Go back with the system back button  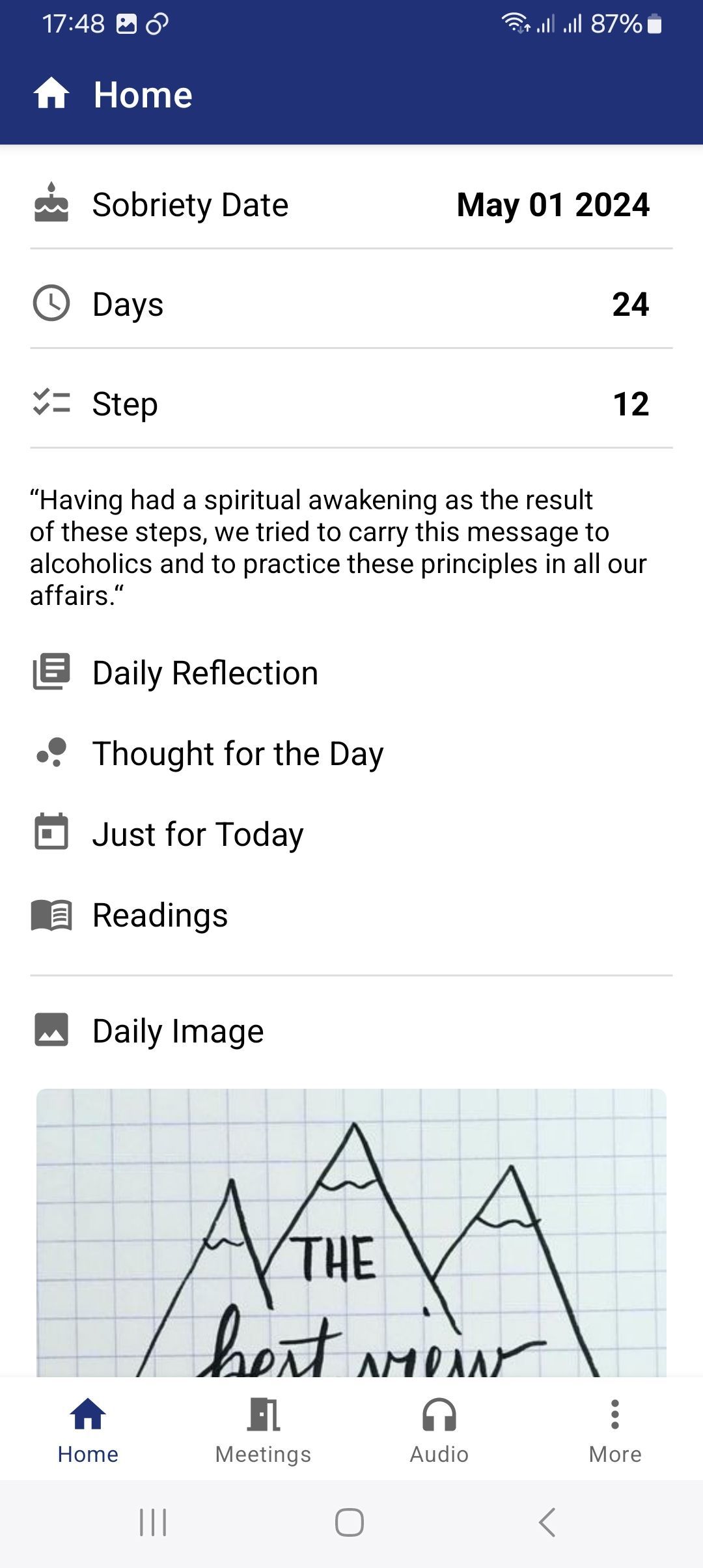pos(547,1522)
